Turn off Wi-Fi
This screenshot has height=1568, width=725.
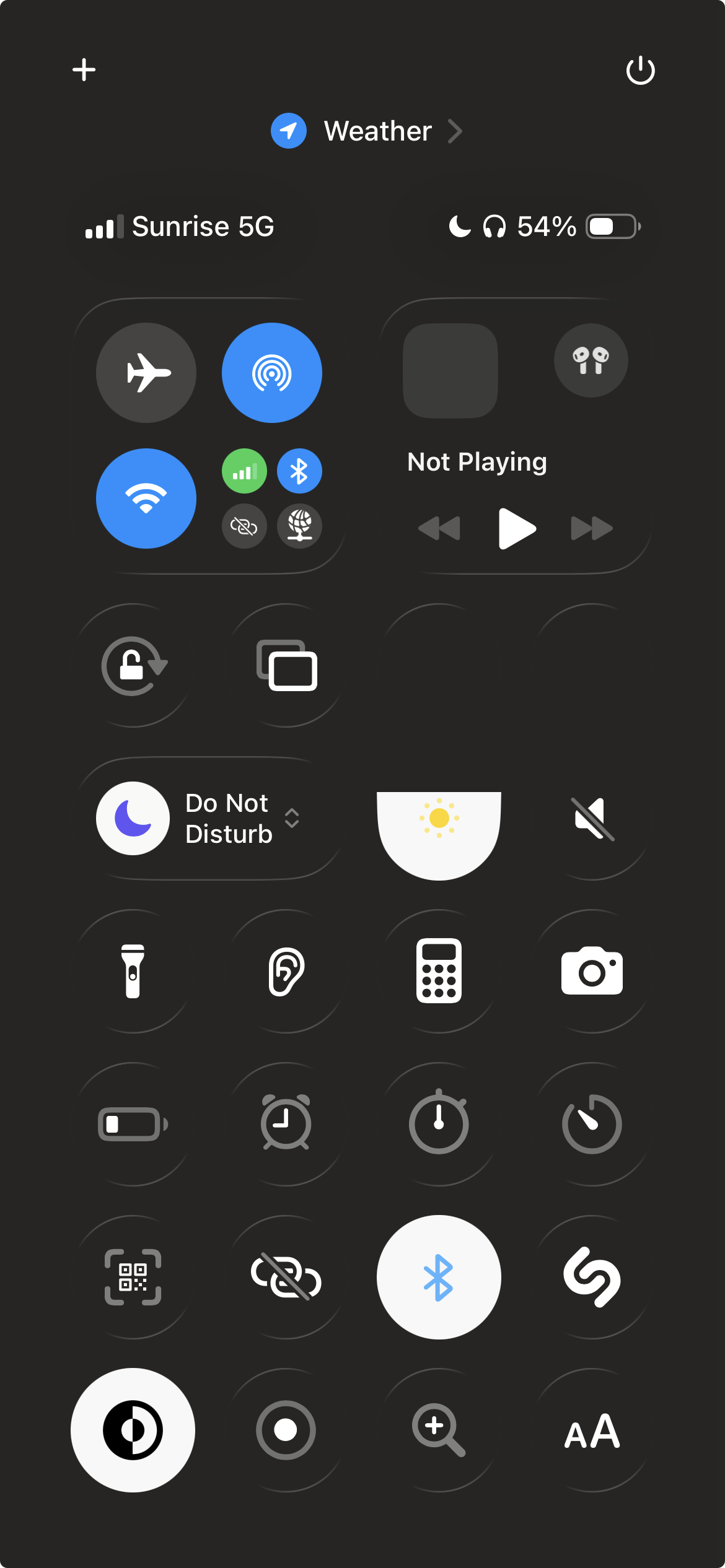pyautogui.click(x=146, y=499)
